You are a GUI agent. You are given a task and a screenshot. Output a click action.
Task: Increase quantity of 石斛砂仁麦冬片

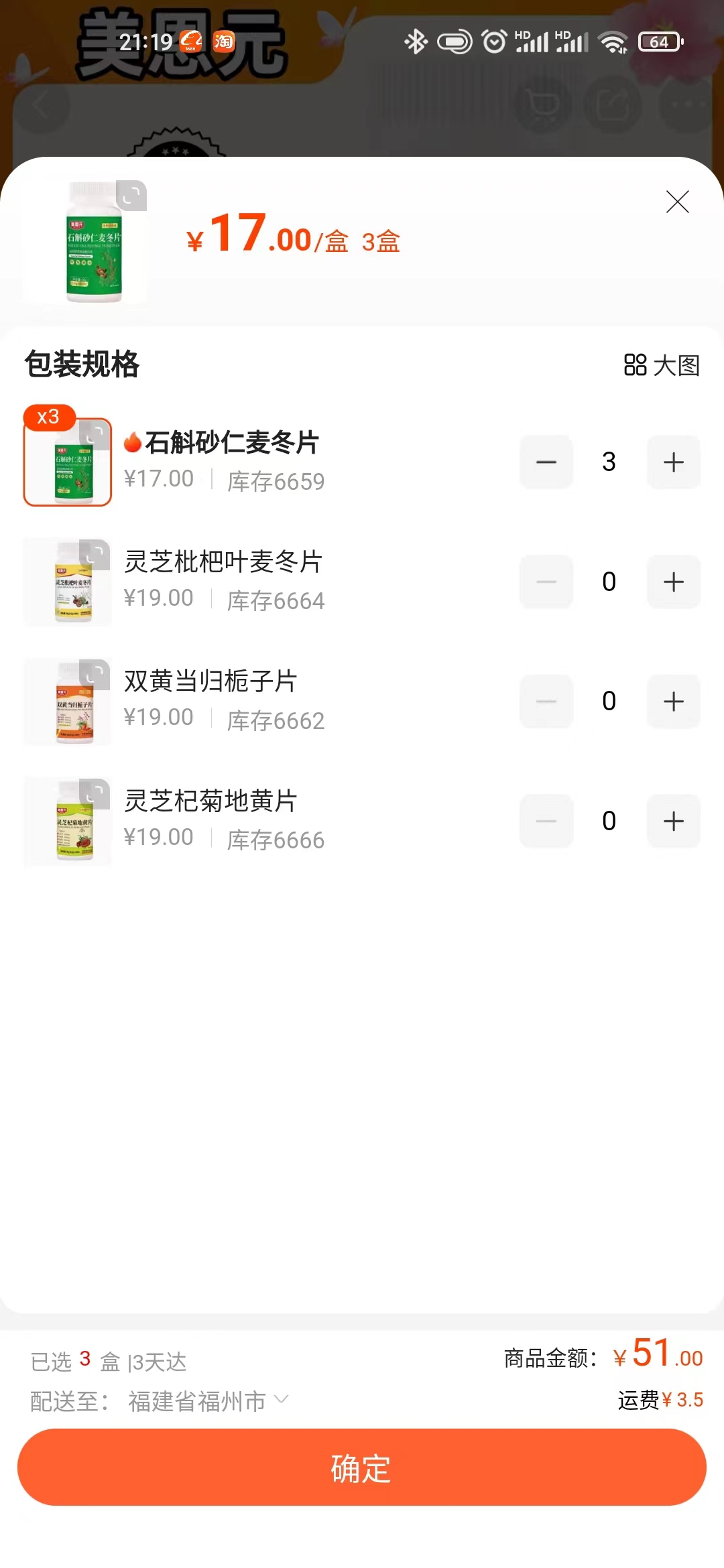(673, 462)
